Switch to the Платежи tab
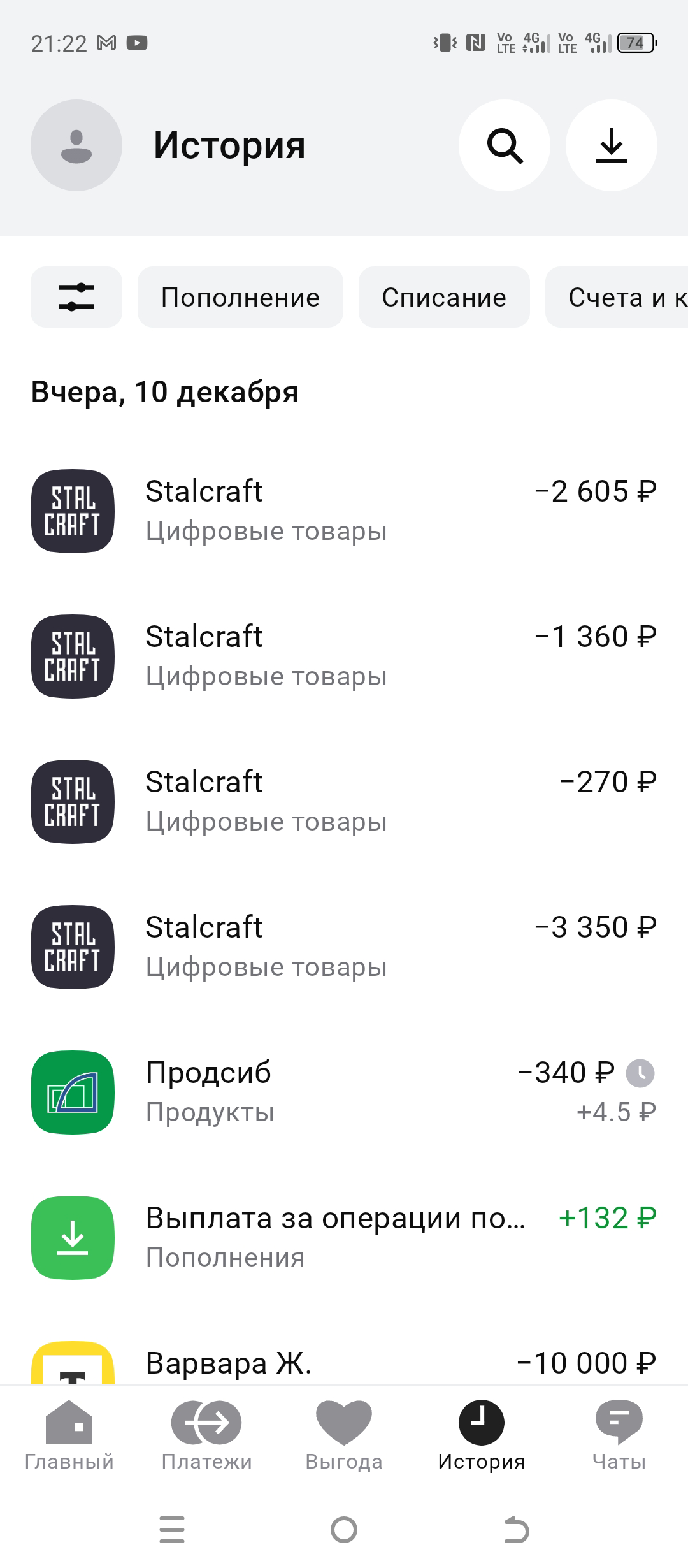This screenshot has height=1568, width=688. pyautogui.click(x=206, y=1435)
